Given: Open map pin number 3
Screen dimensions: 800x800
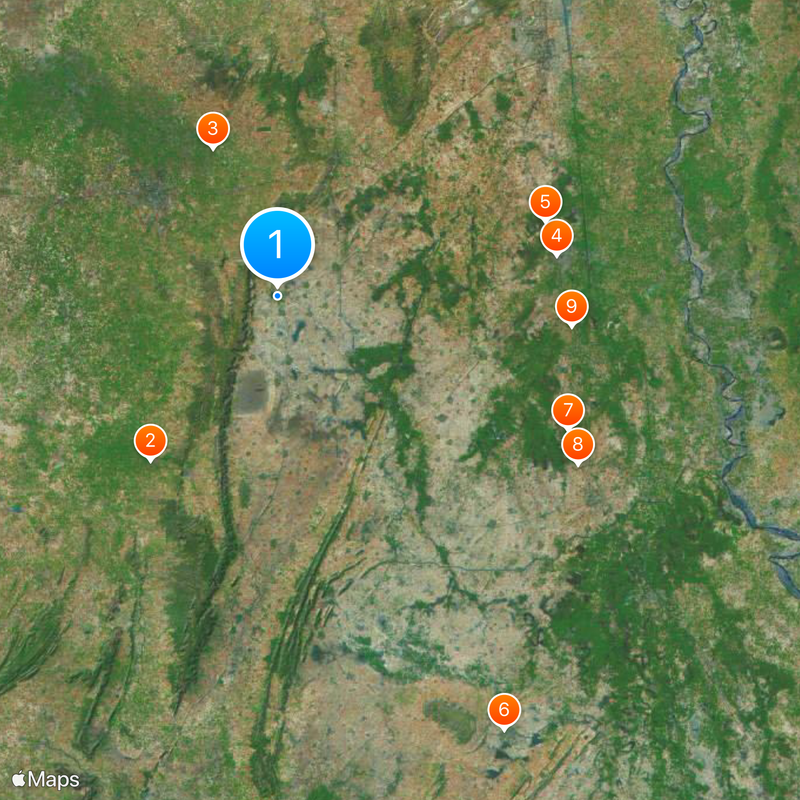Looking at the screenshot, I should coord(212,129).
